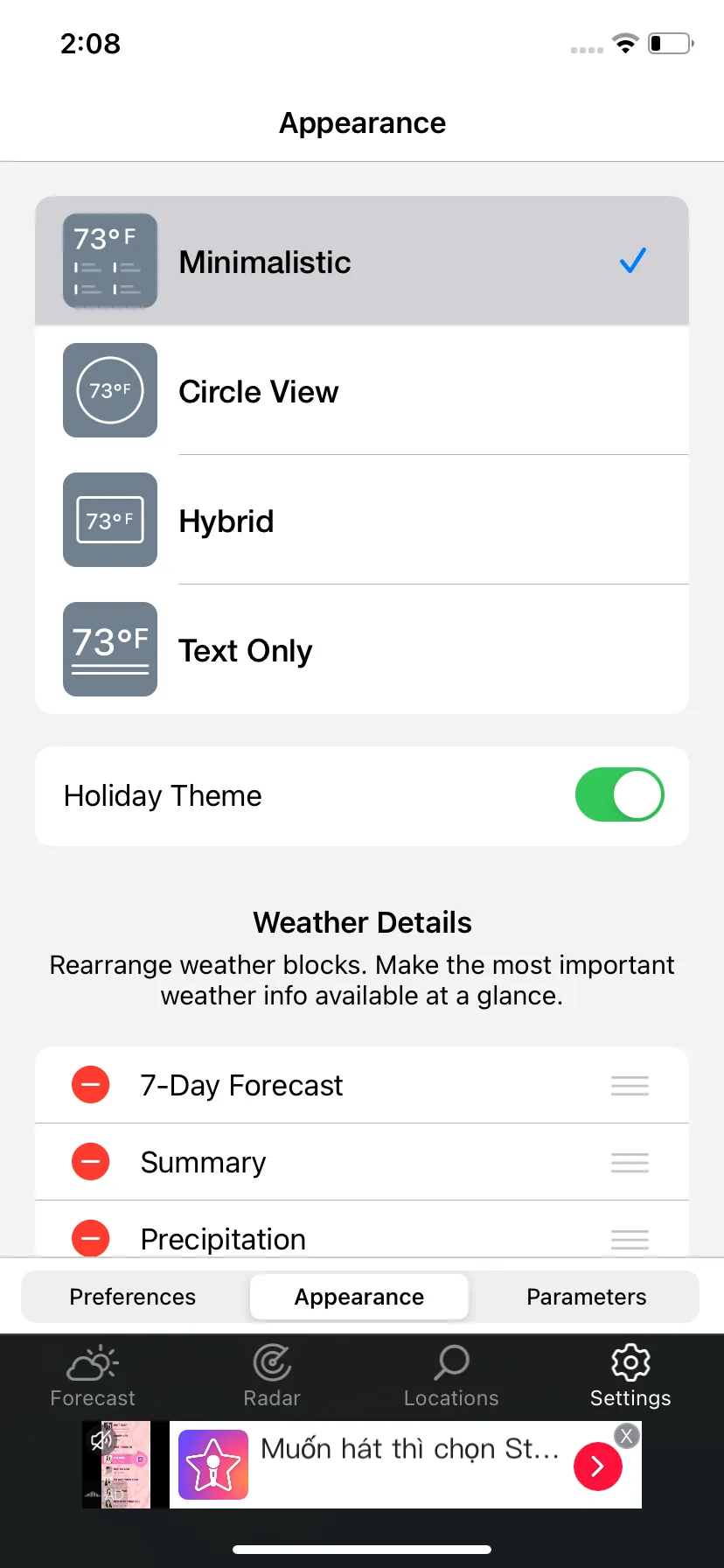This screenshot has width=724, height=1568.
Task: Close the ad banner
Action: [x=626, y=1436]
